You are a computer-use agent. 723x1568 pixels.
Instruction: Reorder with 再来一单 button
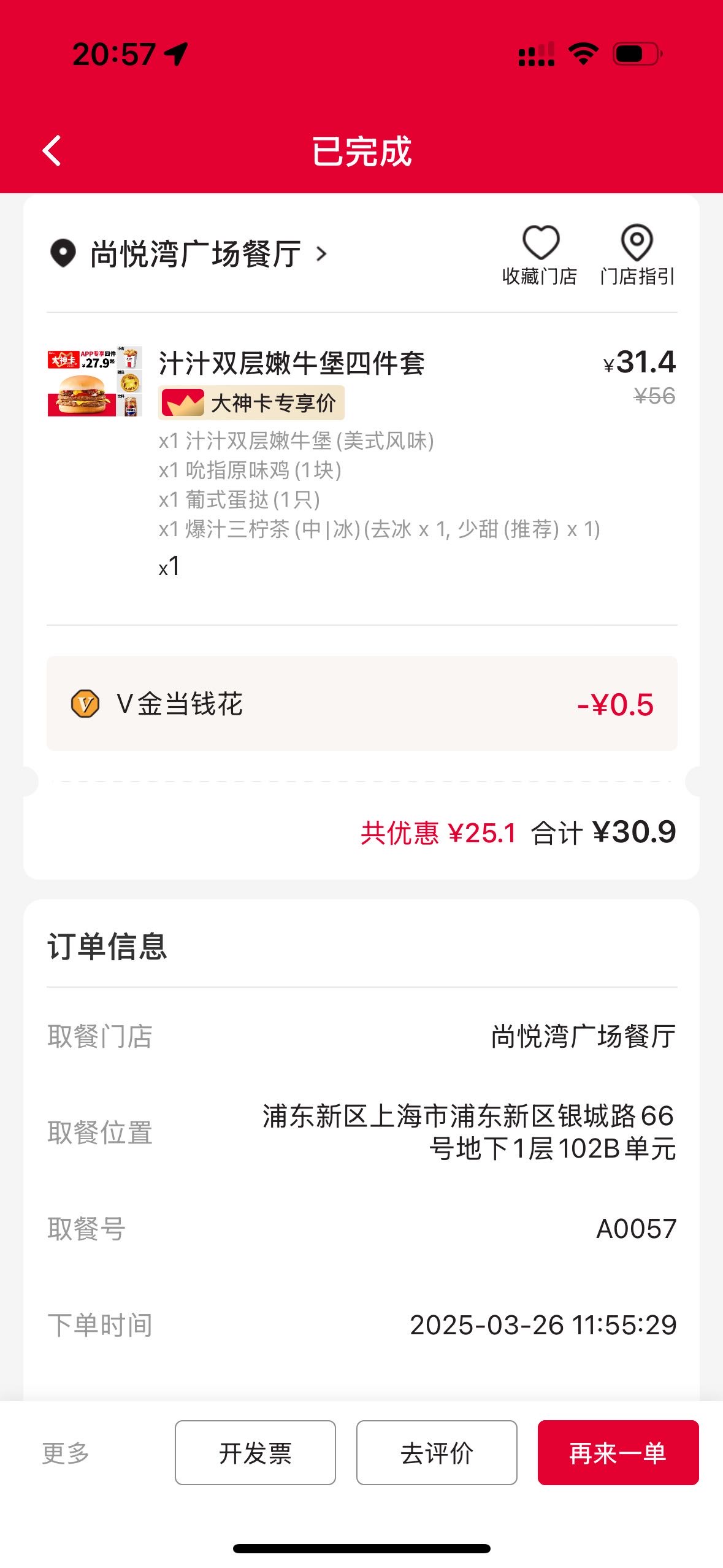click(x=618, y=1453)
